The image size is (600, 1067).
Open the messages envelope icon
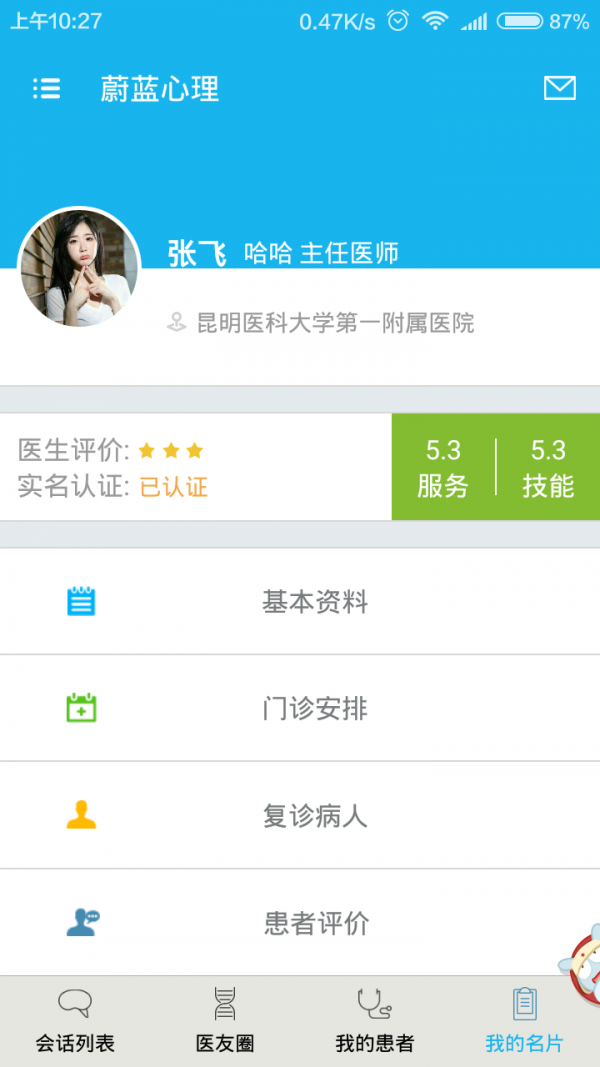tap(559, 88)
